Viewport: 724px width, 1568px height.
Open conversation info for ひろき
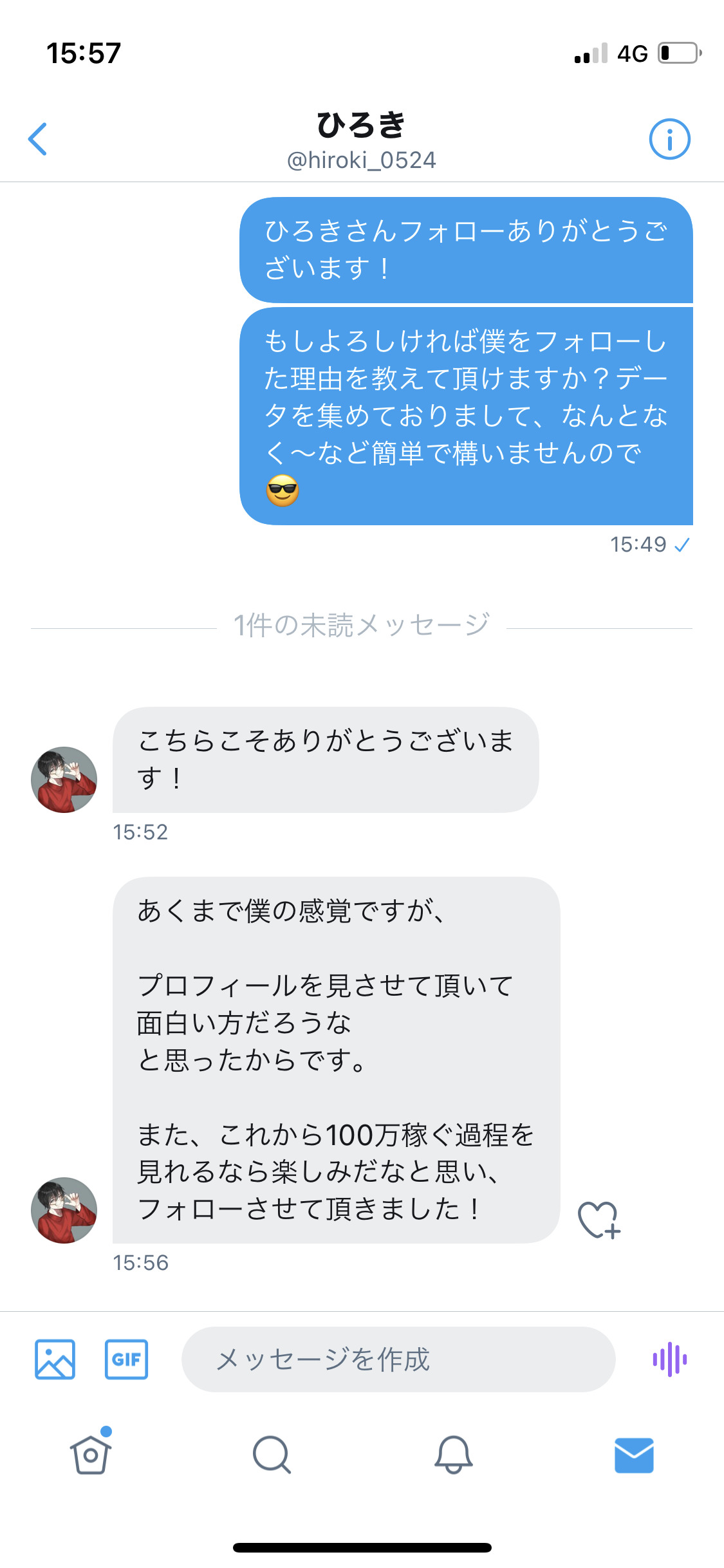pos(669,139)
